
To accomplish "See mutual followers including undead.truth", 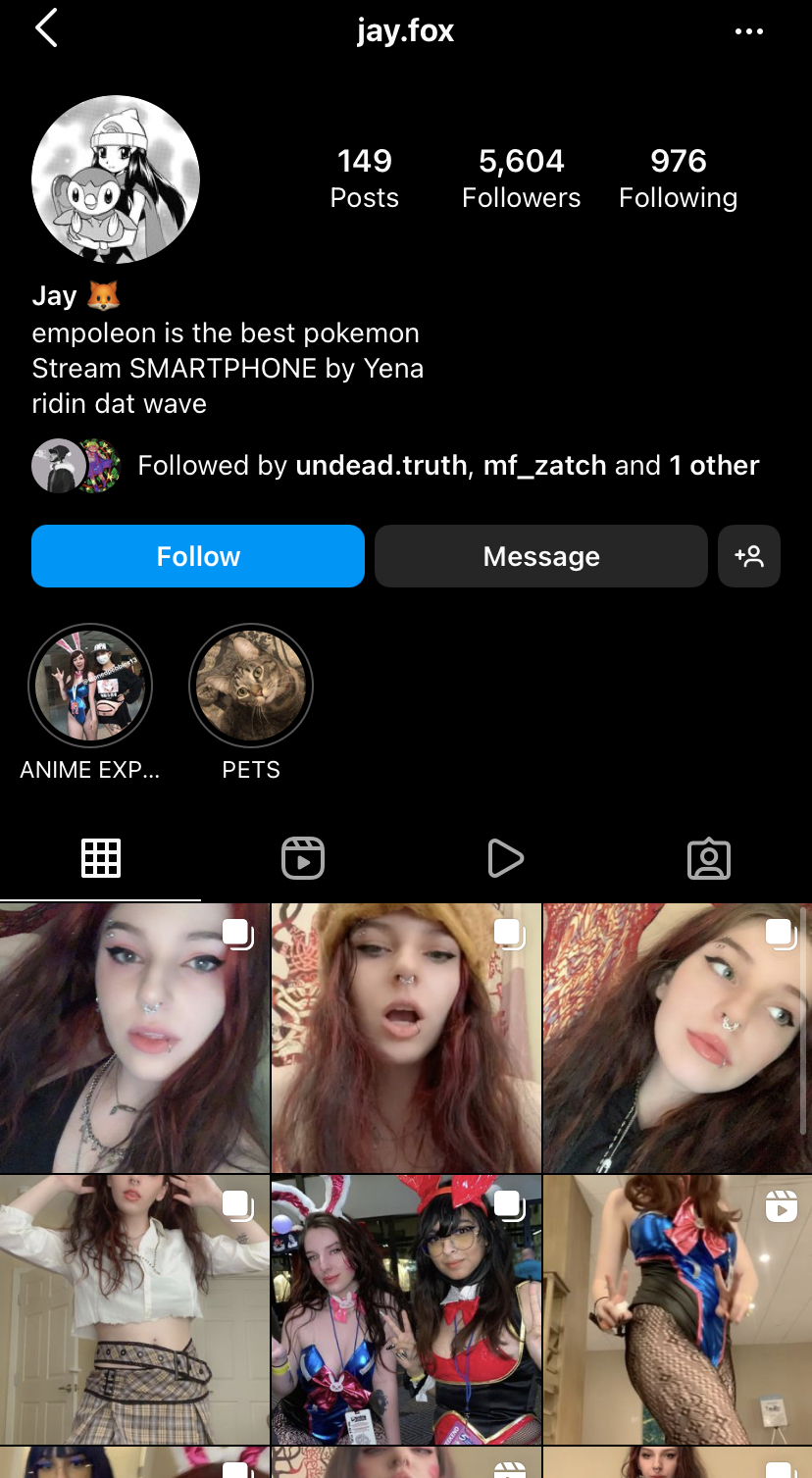I will pyautogui.click(x=448, y=465).
